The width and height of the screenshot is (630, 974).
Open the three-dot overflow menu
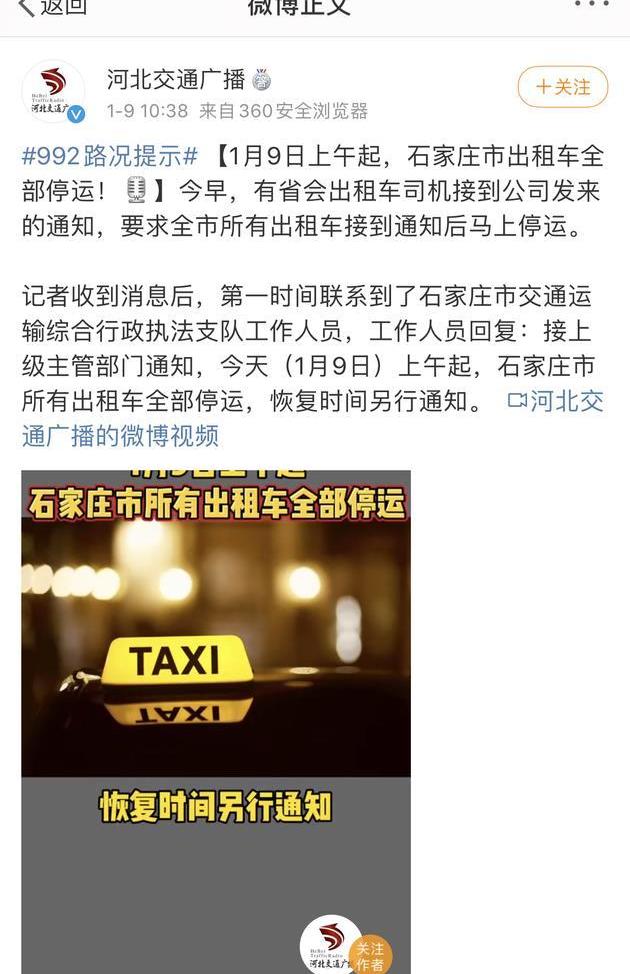click(x=592, y=6)
